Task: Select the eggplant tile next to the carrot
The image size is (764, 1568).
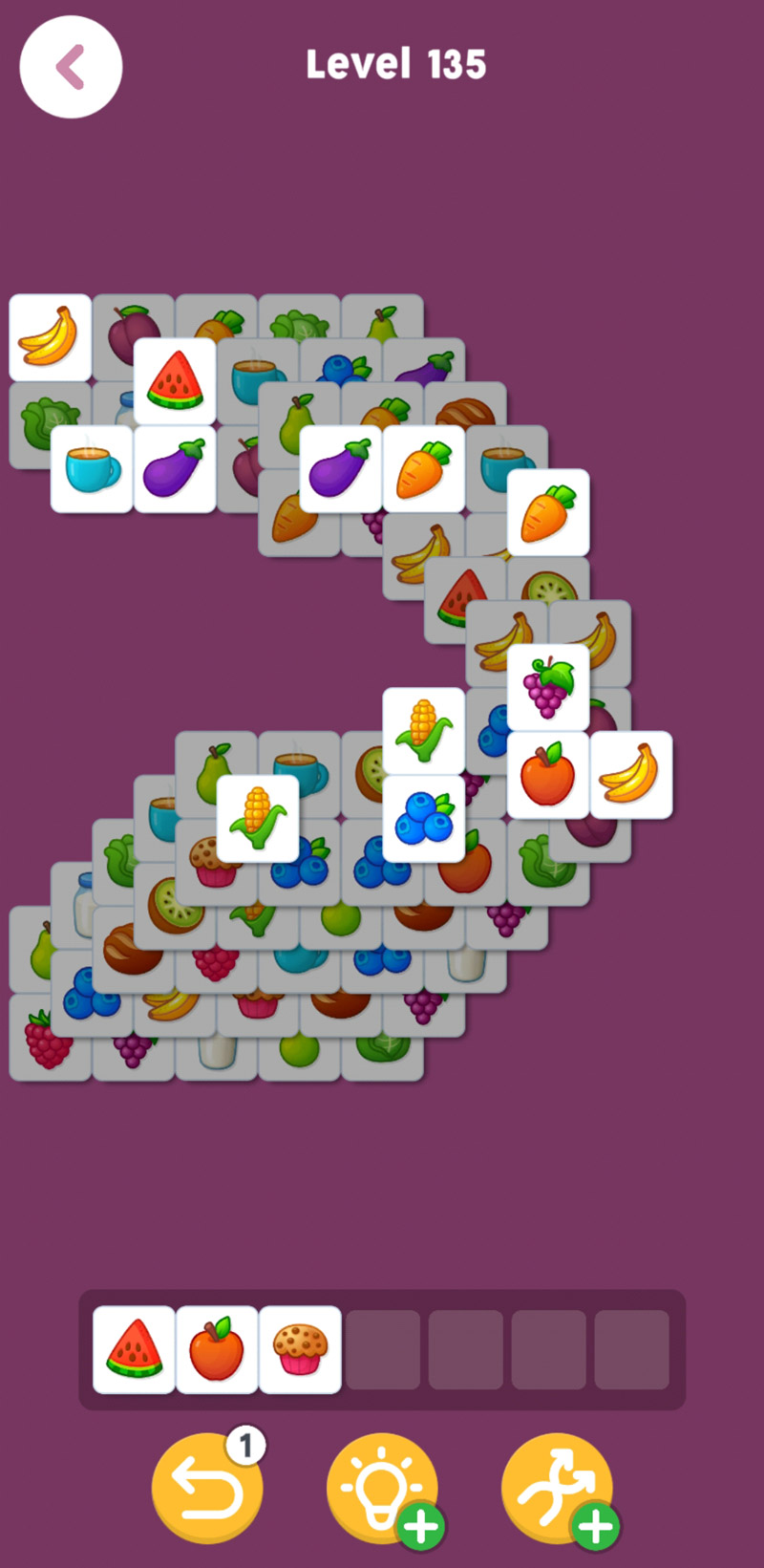Action: click(x=341, y=468)
